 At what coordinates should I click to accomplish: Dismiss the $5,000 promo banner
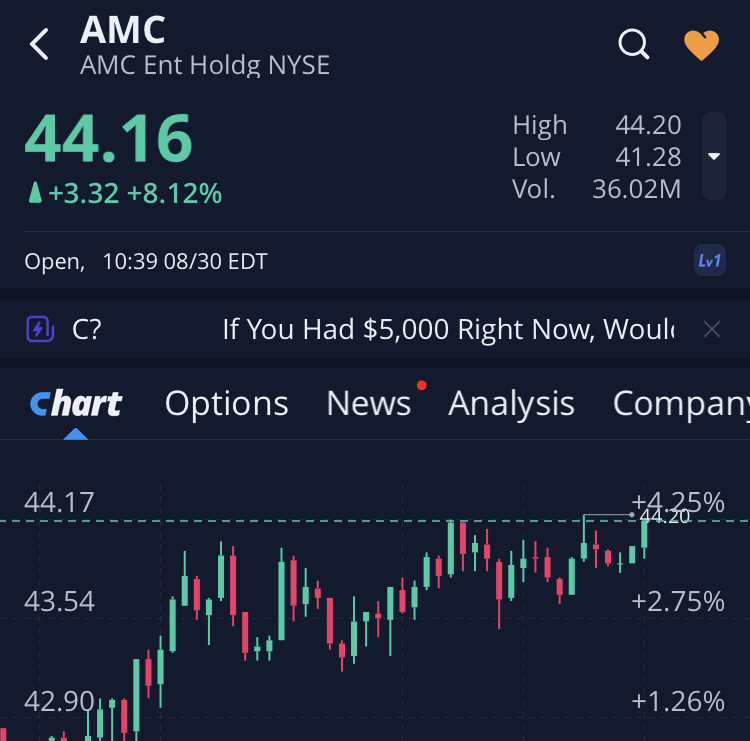click(x=712, y=329)
